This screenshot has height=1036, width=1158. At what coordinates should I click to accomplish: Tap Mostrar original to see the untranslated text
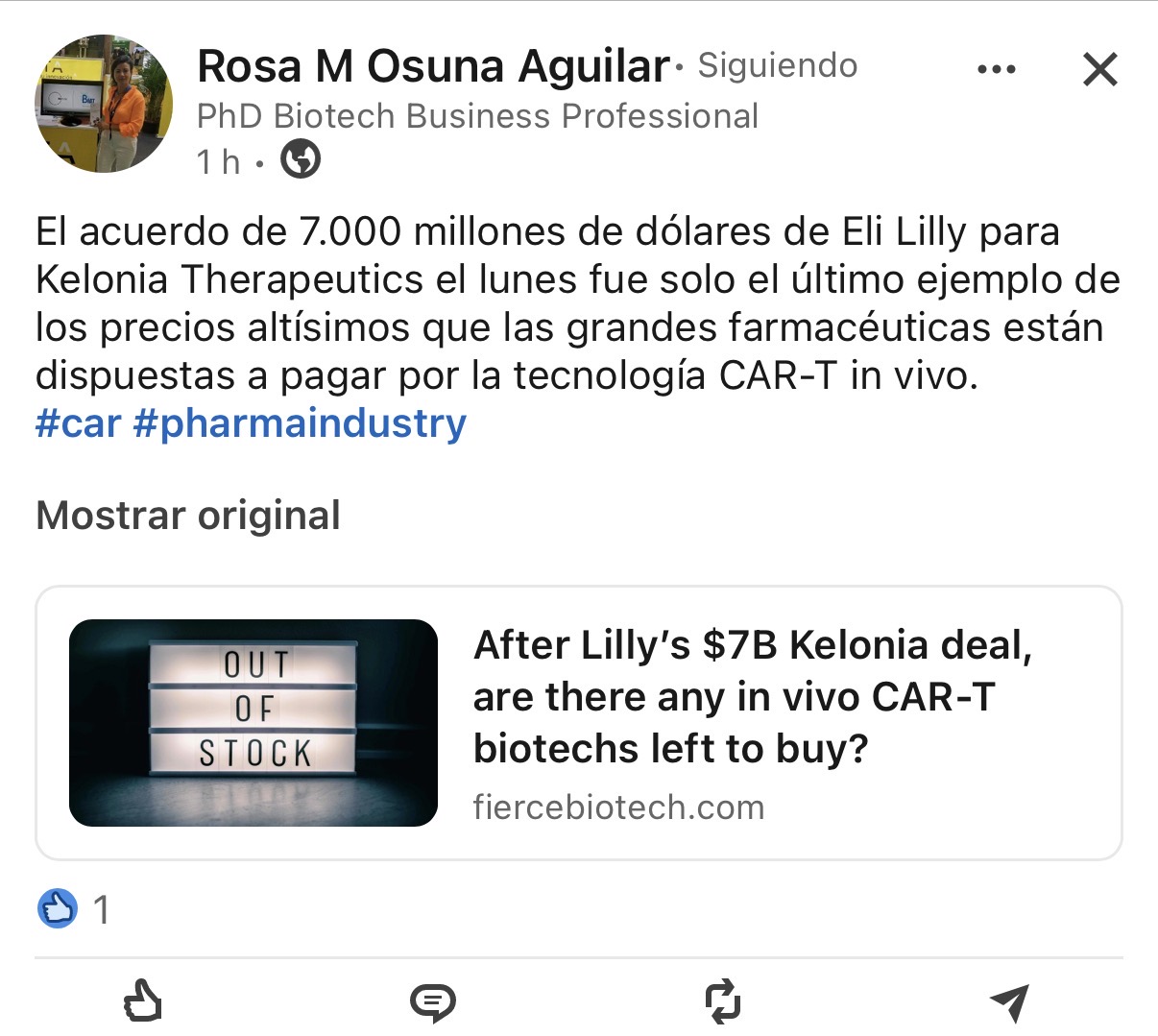point(188,516)
